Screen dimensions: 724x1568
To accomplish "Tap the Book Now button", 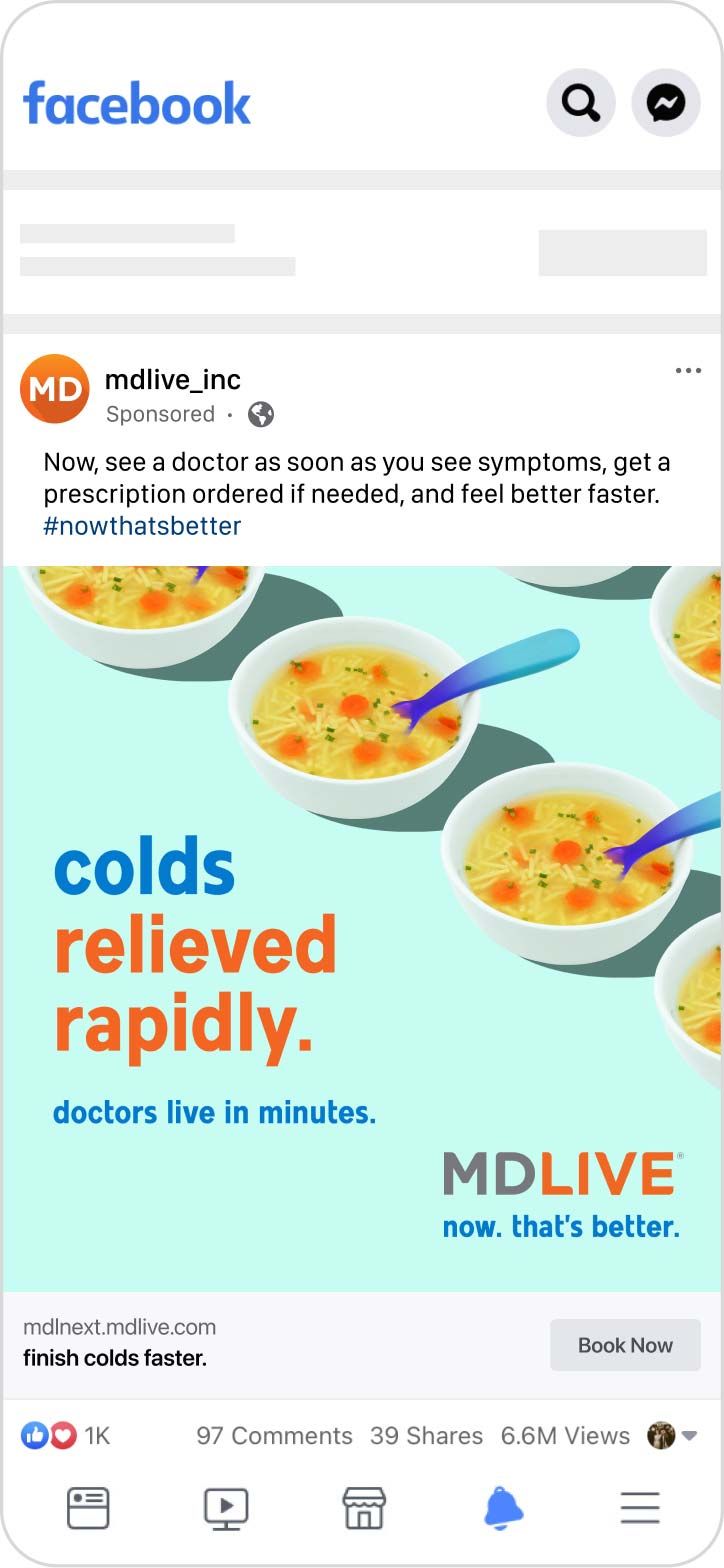I will coord(625,1345).
